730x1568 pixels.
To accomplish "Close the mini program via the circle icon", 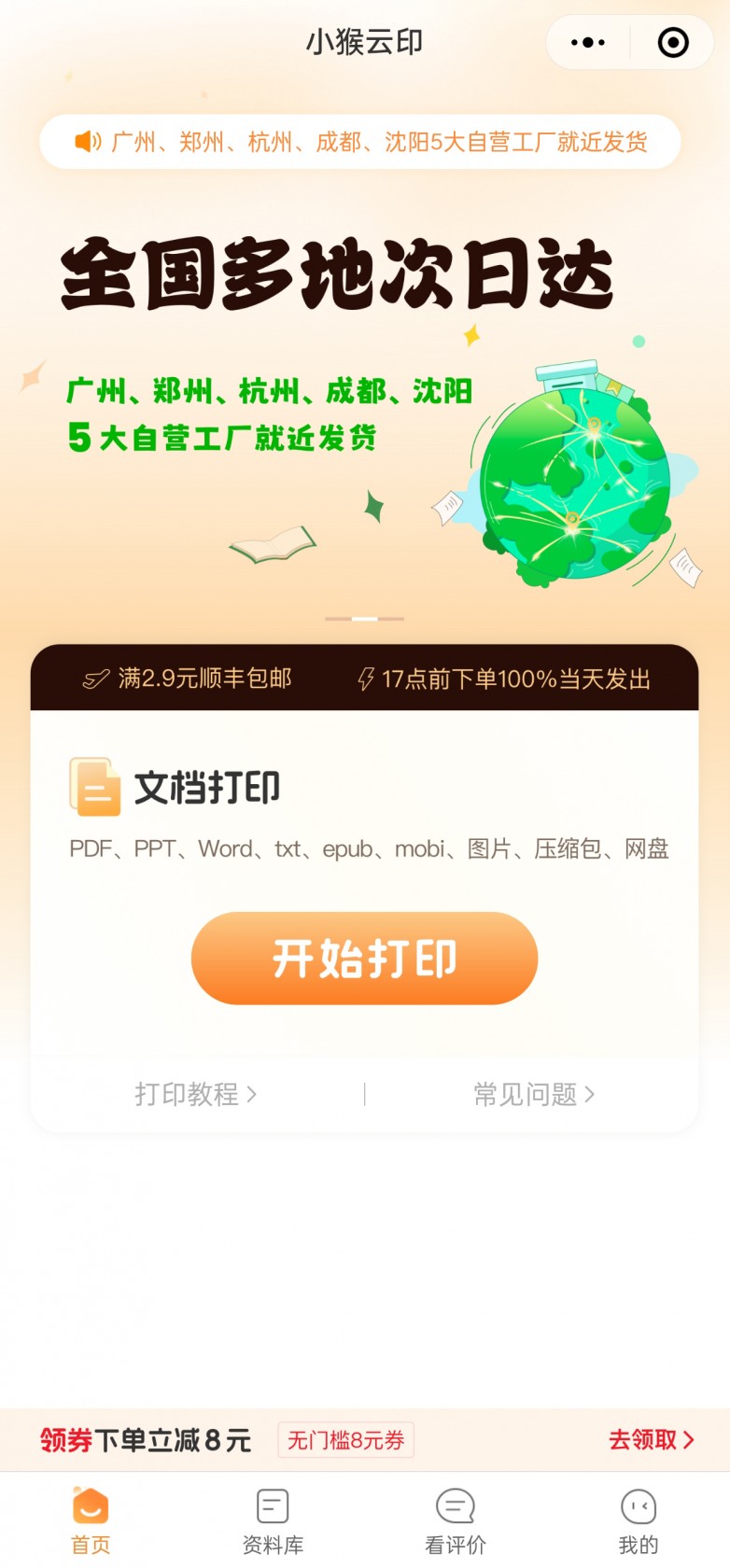I will click(672, 43).
